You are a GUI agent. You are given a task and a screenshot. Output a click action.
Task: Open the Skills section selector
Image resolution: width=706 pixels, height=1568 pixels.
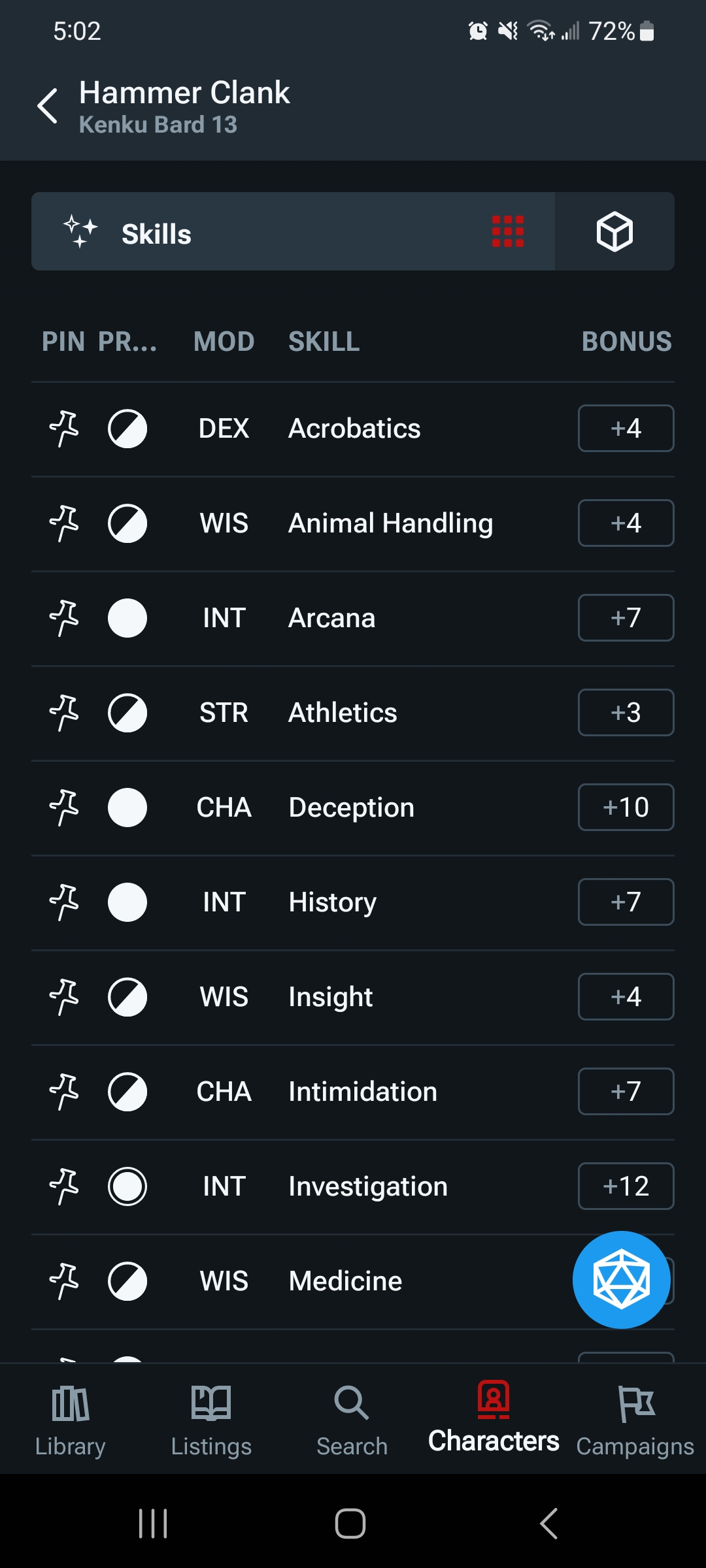[x=293, y=232]
